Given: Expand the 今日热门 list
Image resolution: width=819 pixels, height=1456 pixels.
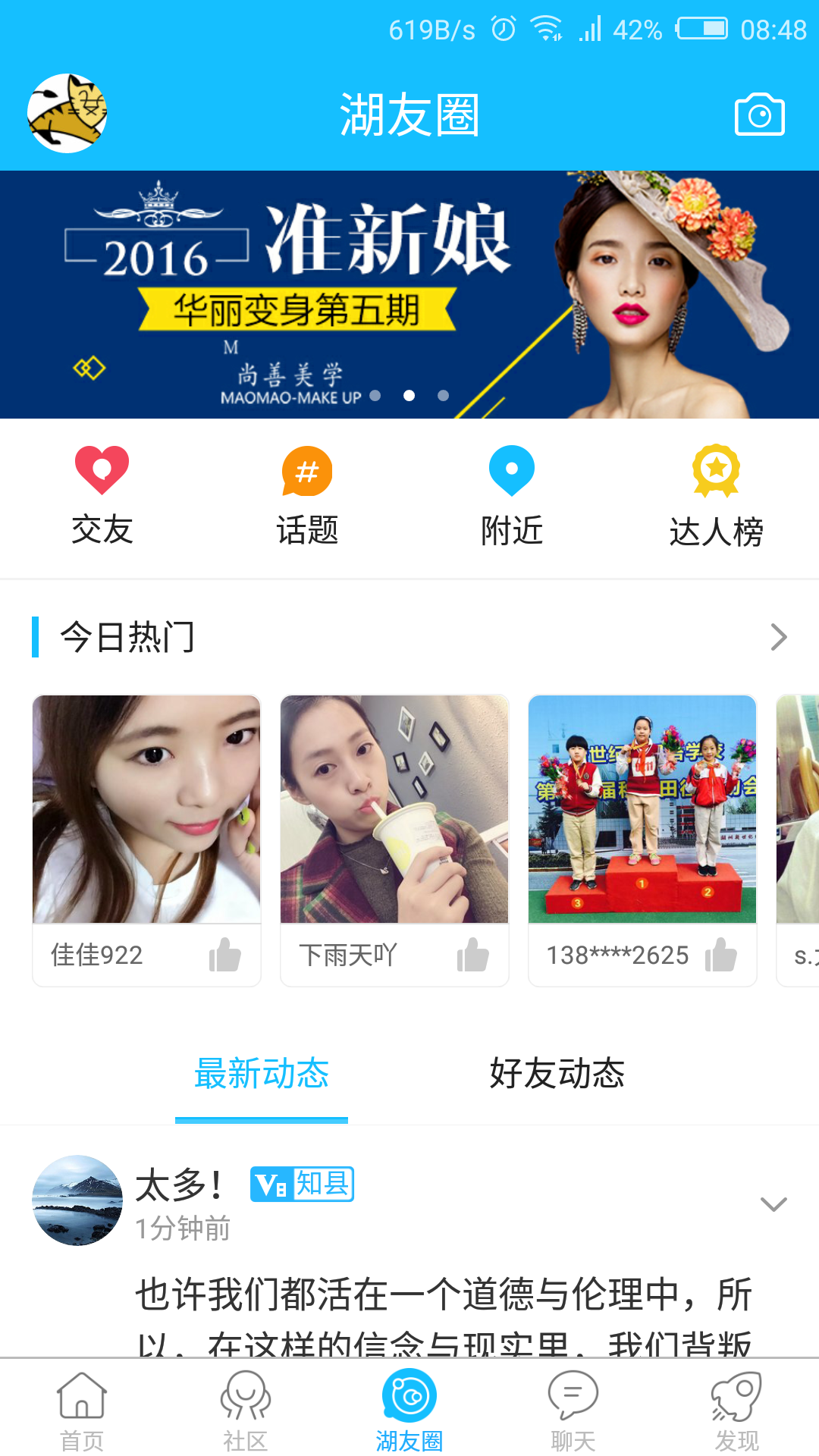Looking at the screenshot, I should 778,637.
